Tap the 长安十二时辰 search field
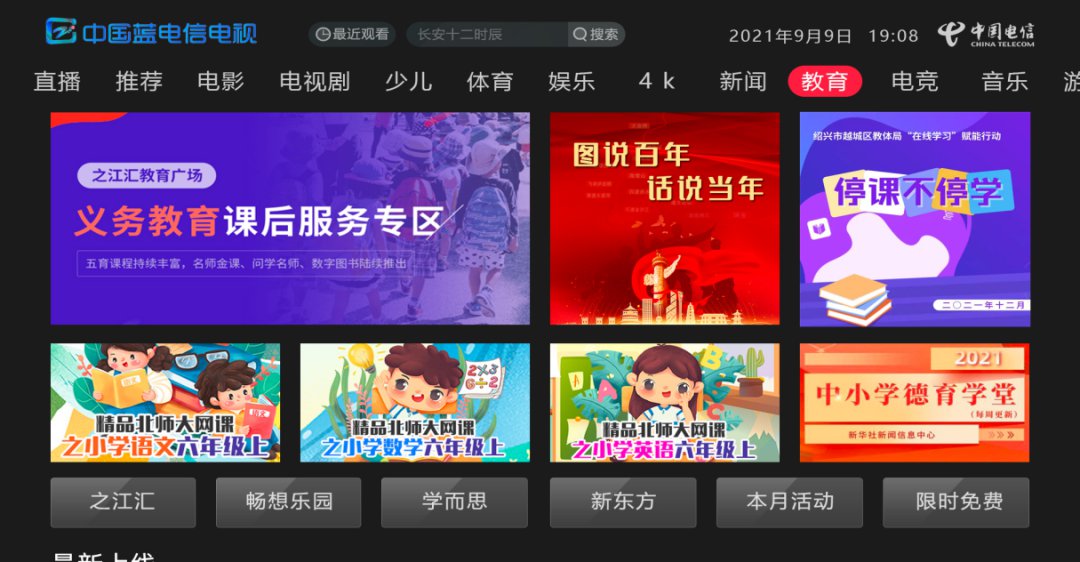Viewport: 1080px width, 562px height. 486,34
